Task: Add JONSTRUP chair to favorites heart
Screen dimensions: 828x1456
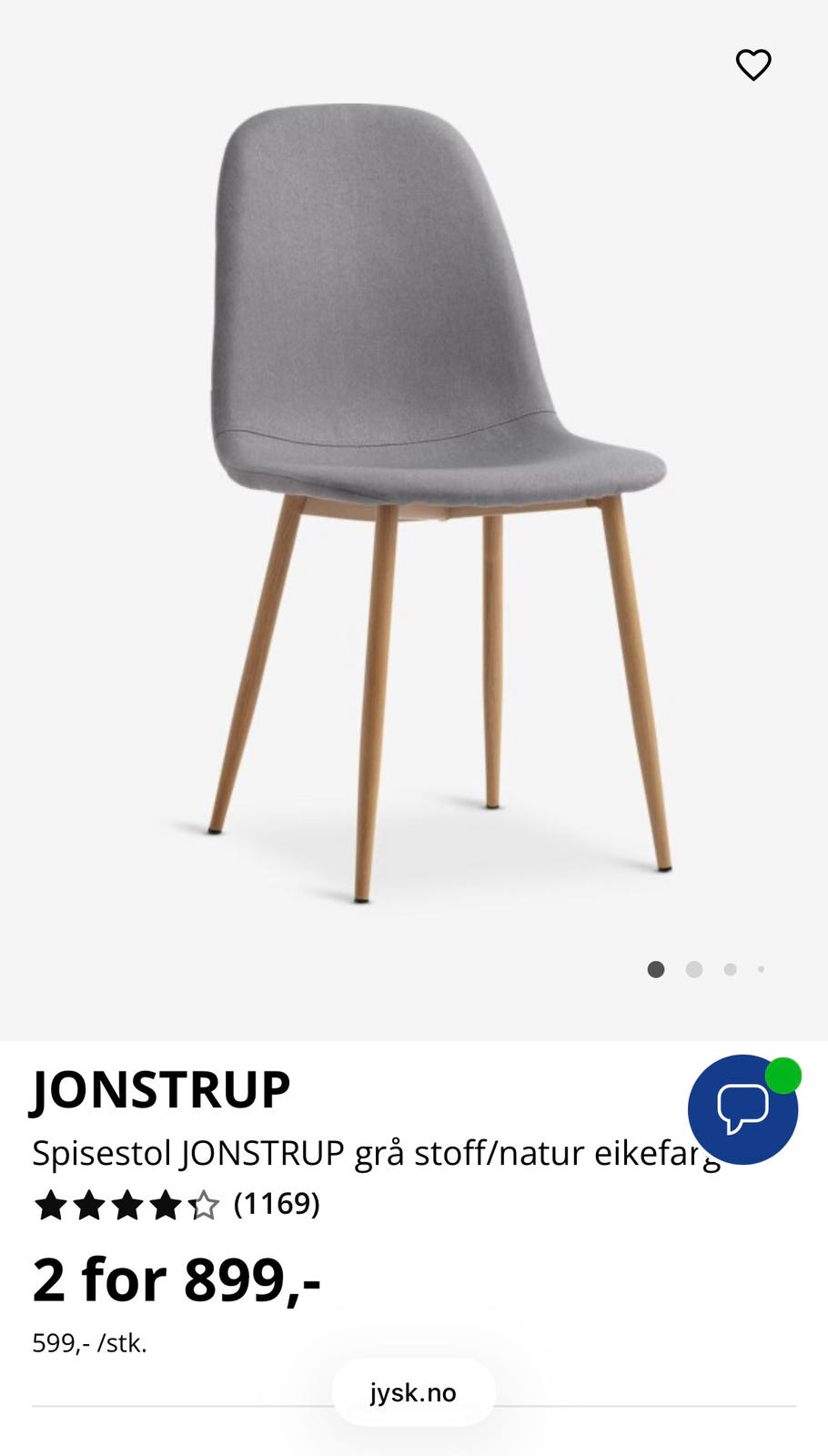Action: tap(752, 65)
